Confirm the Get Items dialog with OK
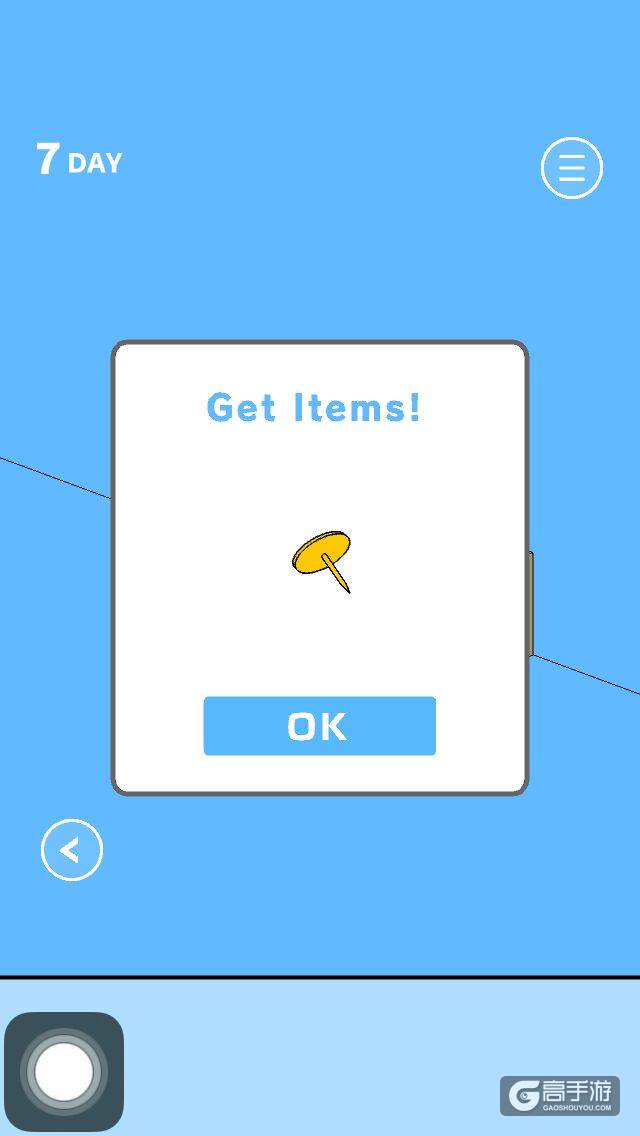640x1136 pixels. 319,726
